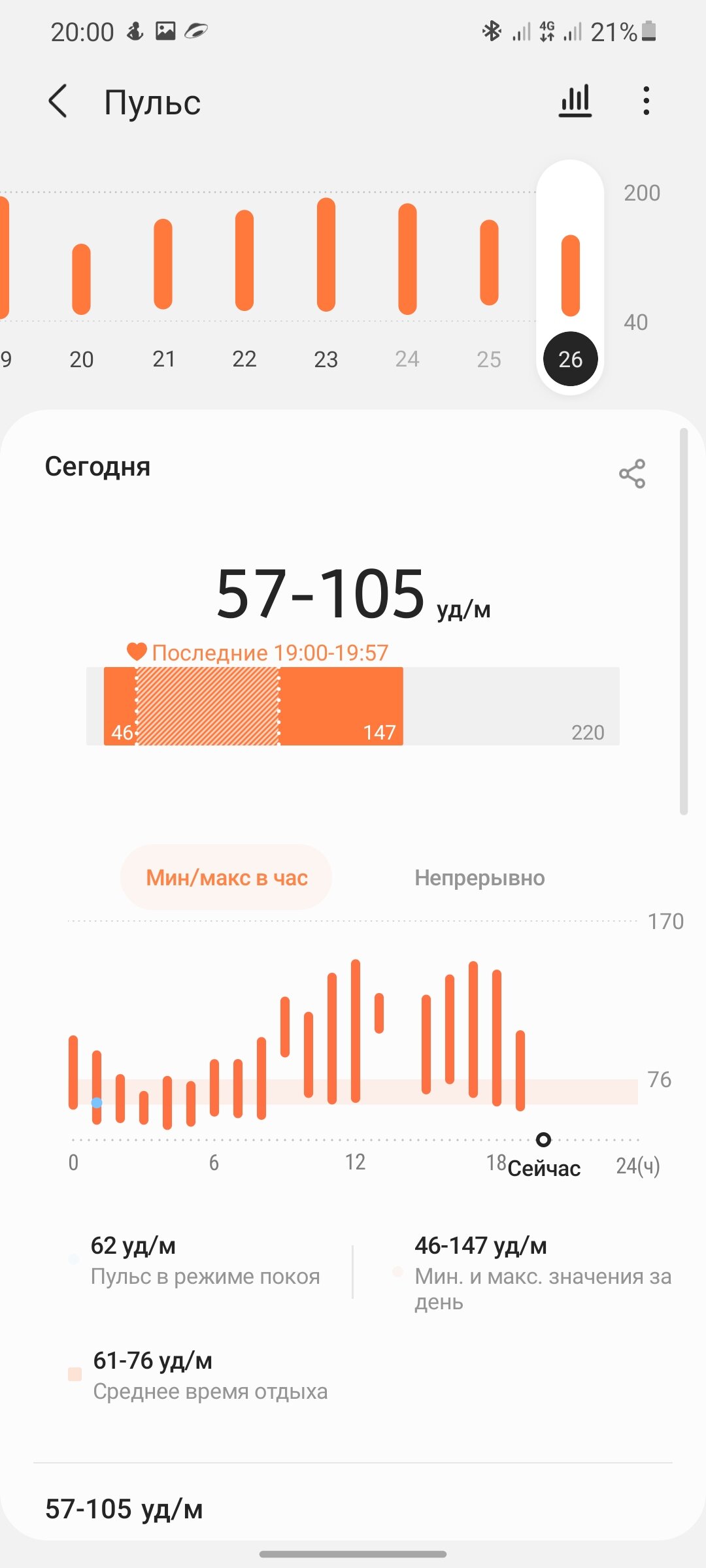Switch to the Непрерывно tab

click(479, 877)
